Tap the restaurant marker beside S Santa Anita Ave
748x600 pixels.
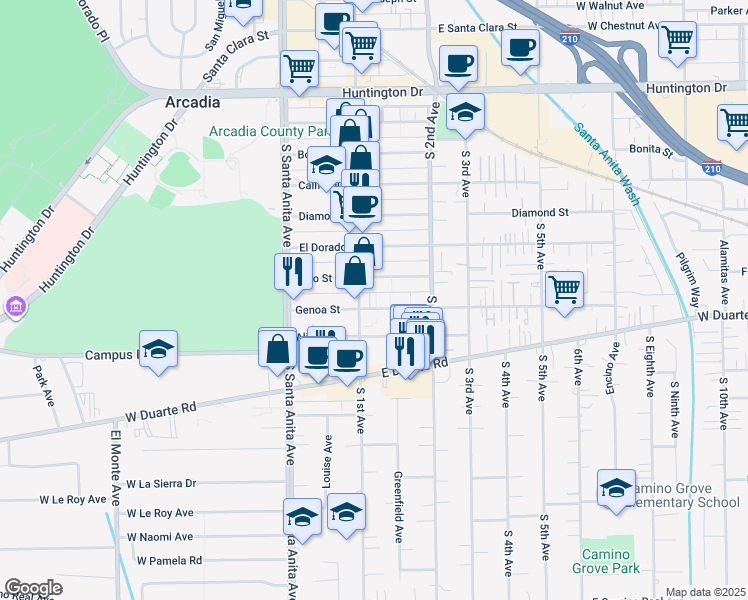293,272
